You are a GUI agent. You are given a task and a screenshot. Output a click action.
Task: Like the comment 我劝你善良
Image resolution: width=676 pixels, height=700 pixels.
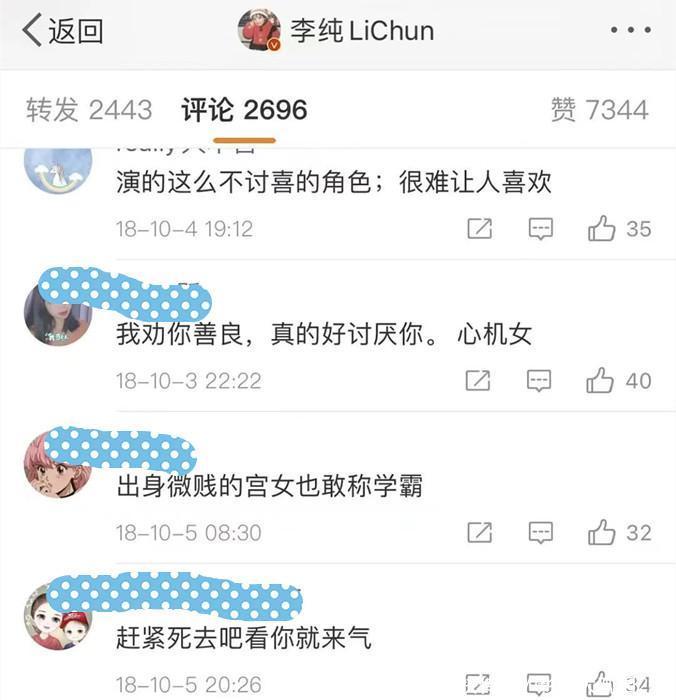click(x=602, y=381)
